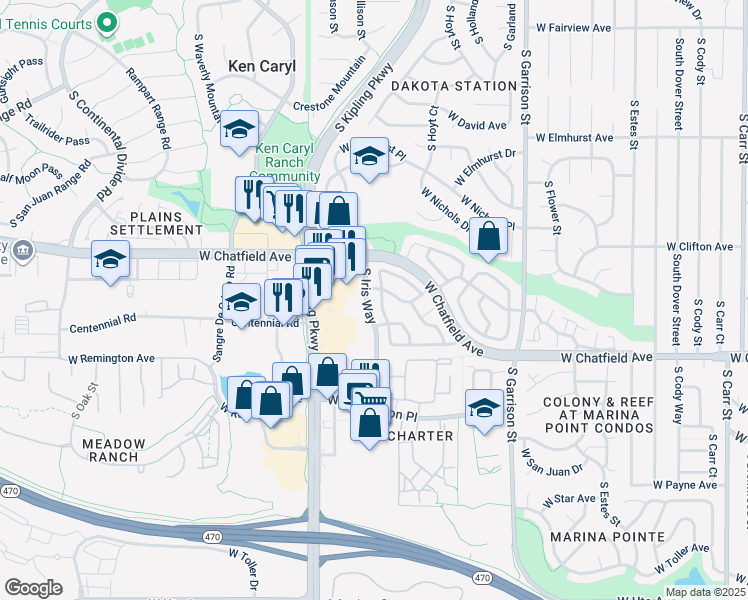748x600 pixels.
Task: Open the Google logo link
Action: pos(33,588)
